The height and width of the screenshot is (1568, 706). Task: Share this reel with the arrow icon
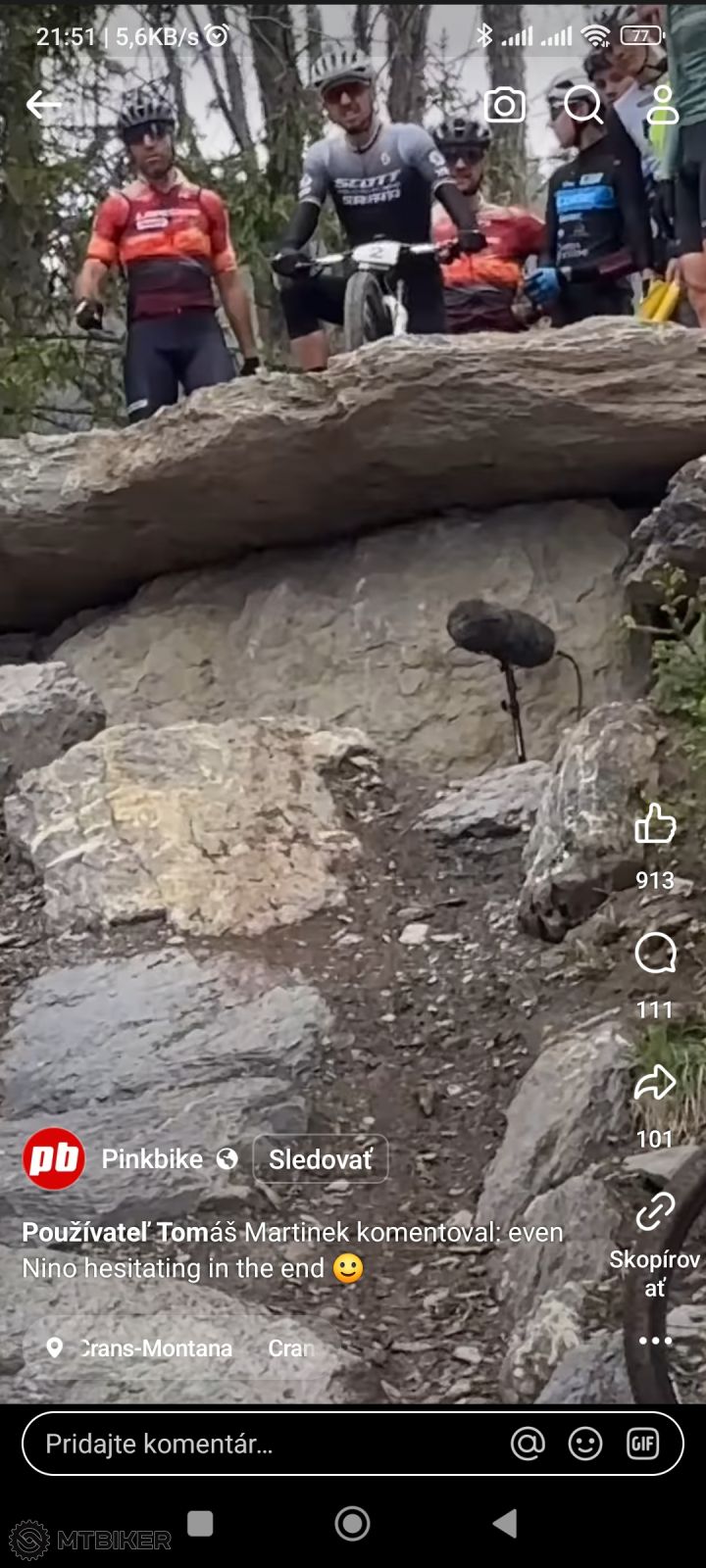point(655,1083)
